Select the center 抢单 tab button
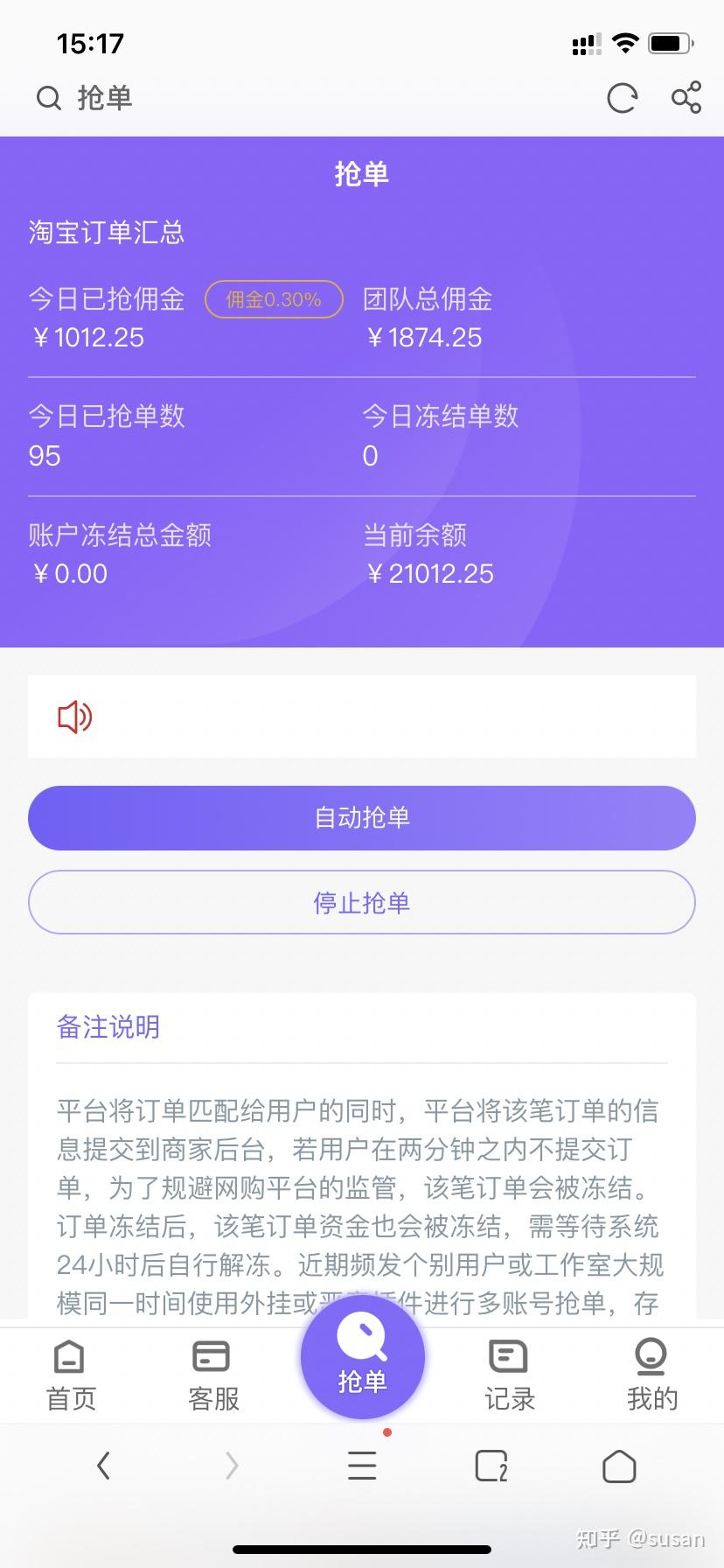 (362, 1357)
